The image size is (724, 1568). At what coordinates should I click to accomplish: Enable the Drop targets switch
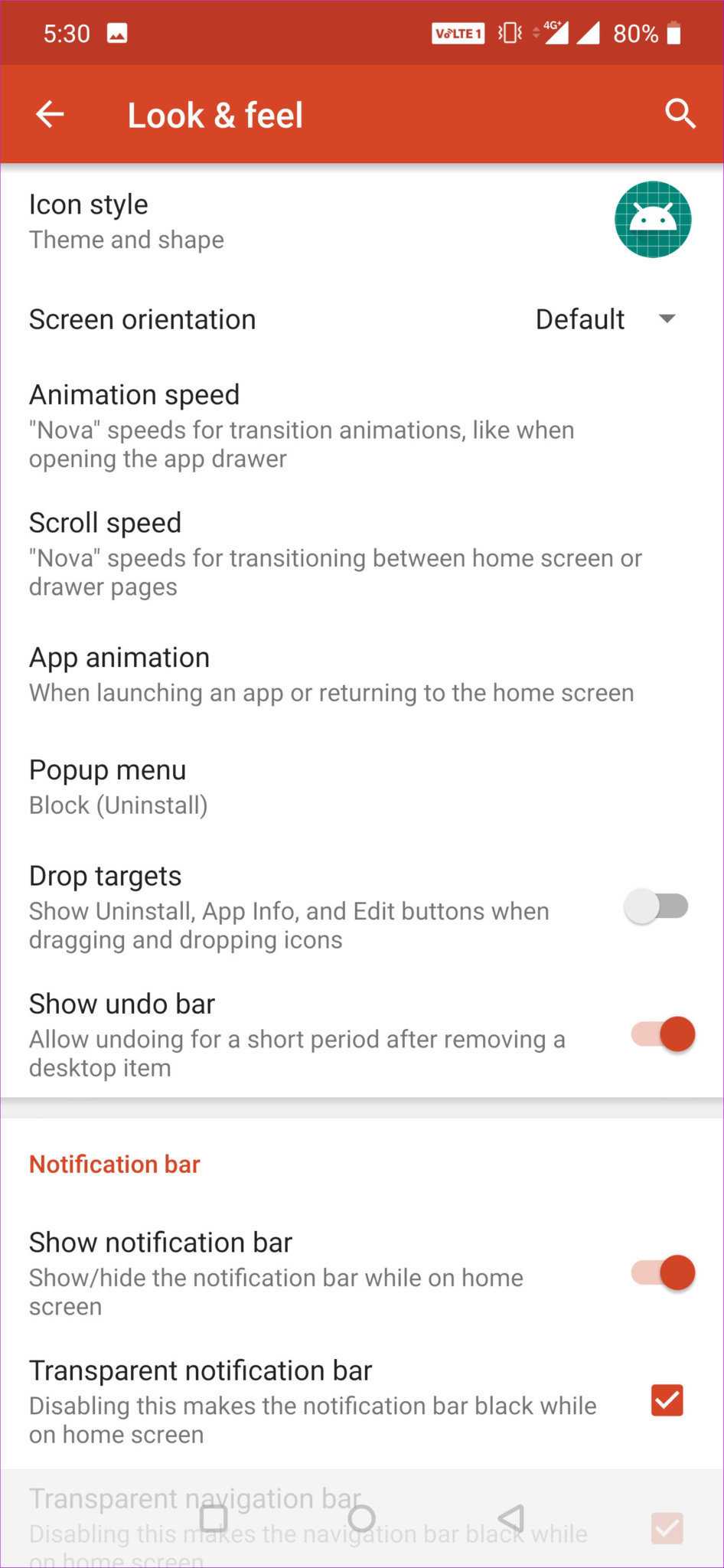click(x=657, y=906)
